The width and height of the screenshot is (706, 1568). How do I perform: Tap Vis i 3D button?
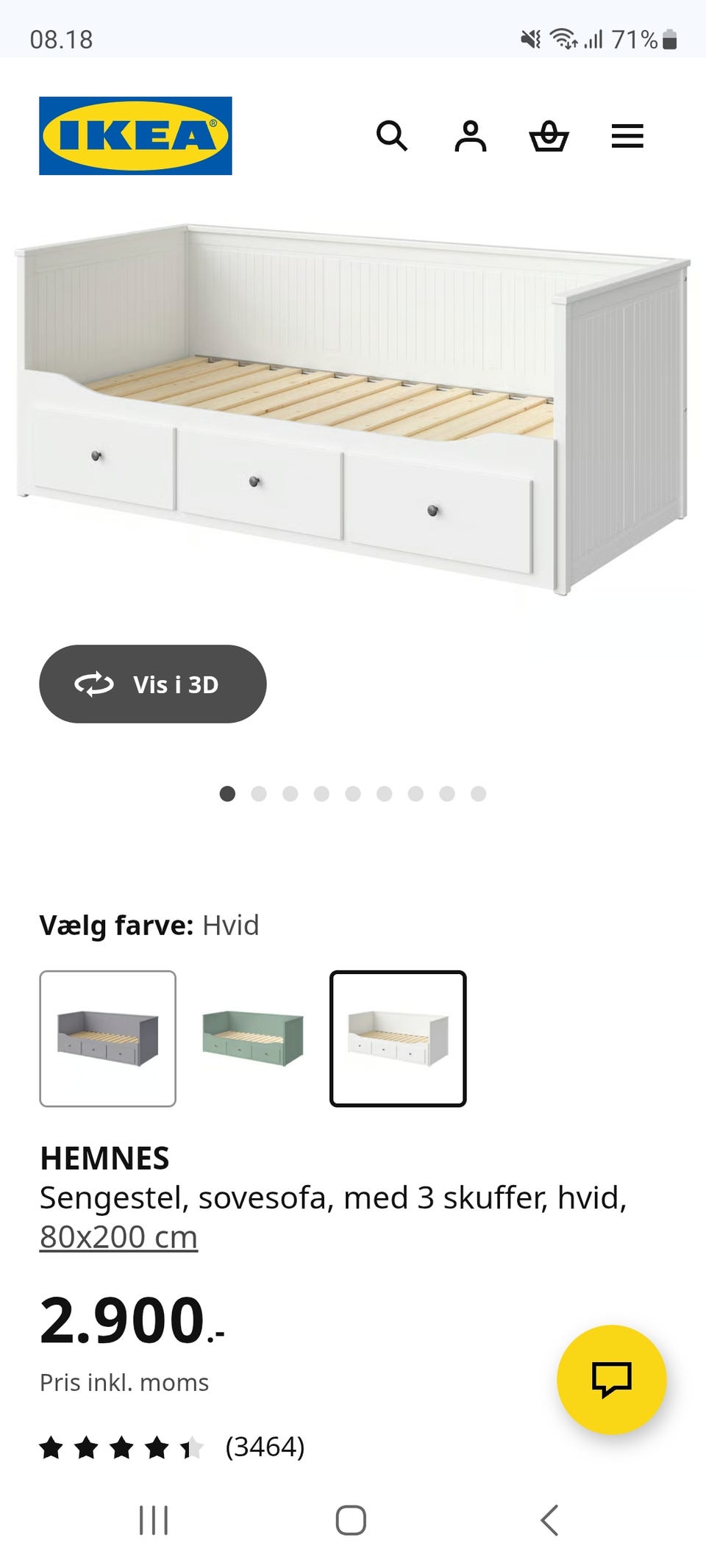pyautogui.click(x=153, y=684)
